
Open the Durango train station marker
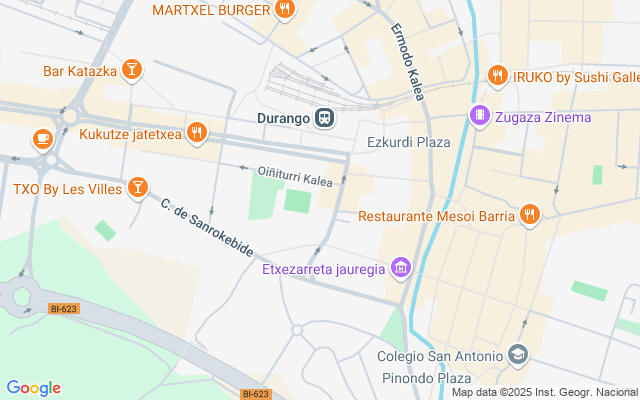325,118
